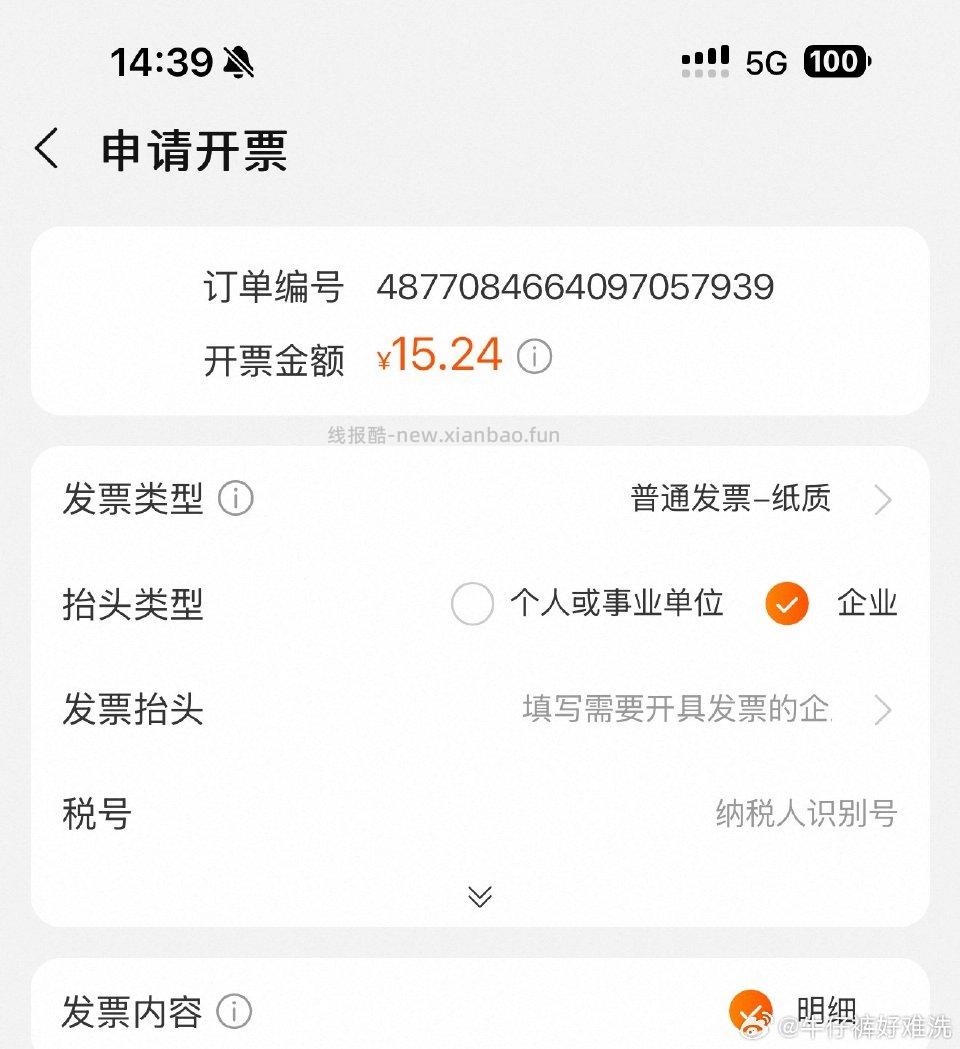Expand the 发票抬头 selection chevron
The width and height of the screenshot is (960, 1049).
tap(884, 711)
